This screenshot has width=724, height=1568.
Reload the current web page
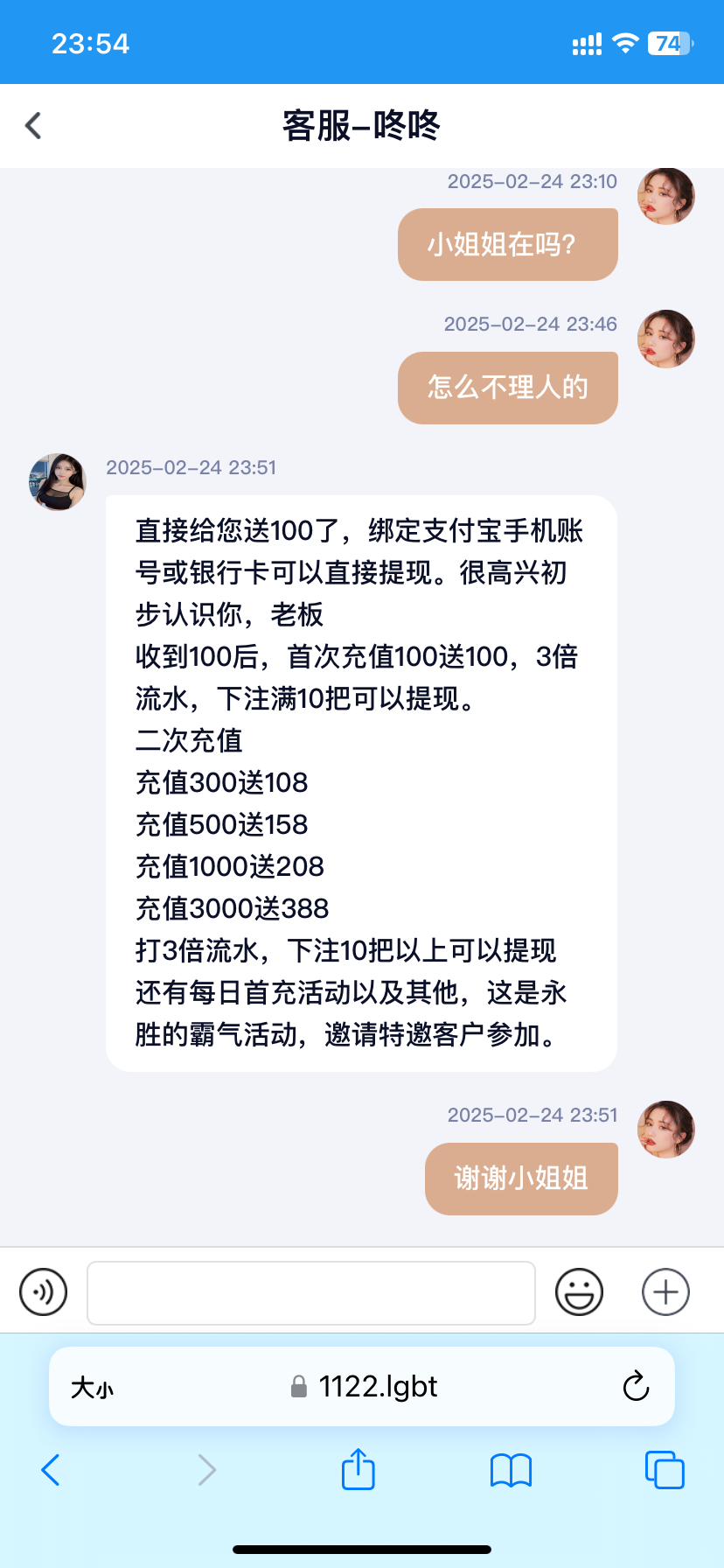pos(636,1387)
